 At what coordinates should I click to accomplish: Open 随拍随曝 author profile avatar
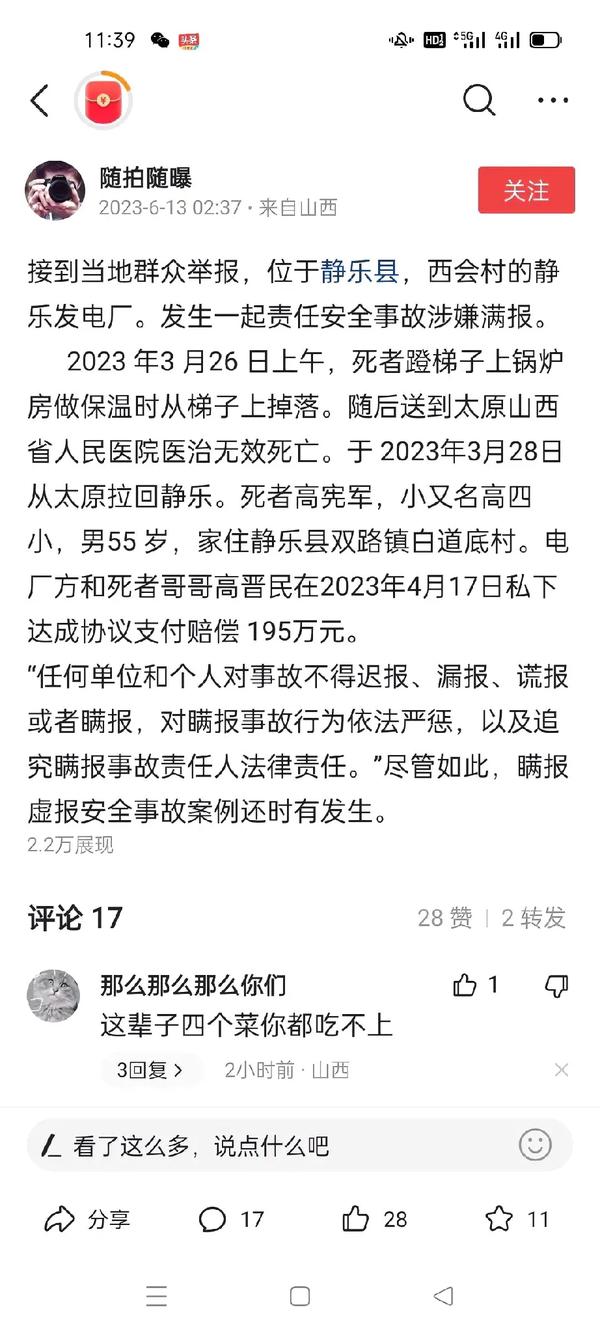(x=55, y=190)
